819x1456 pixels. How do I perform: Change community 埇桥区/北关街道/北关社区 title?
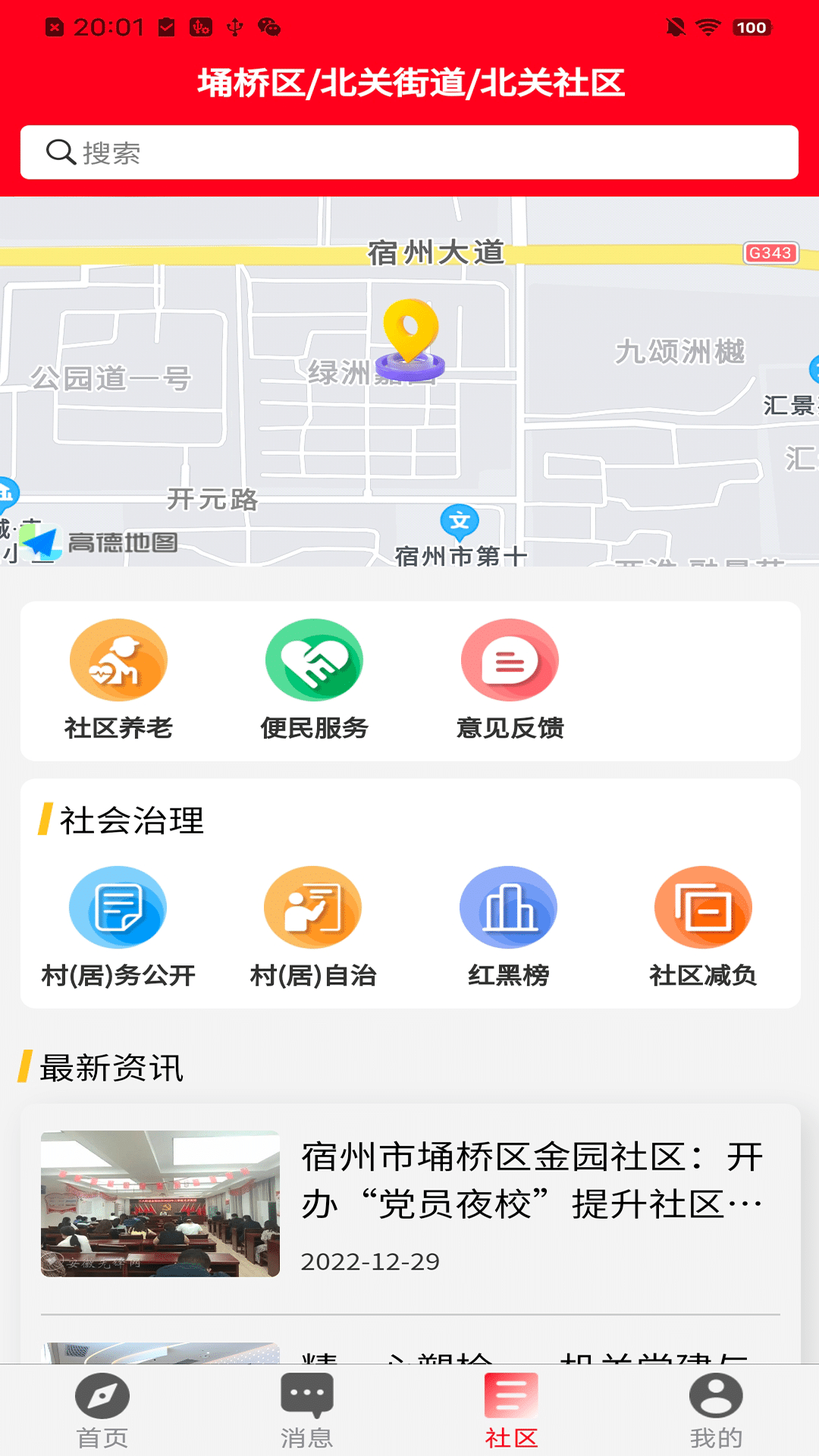pos(409,83)
